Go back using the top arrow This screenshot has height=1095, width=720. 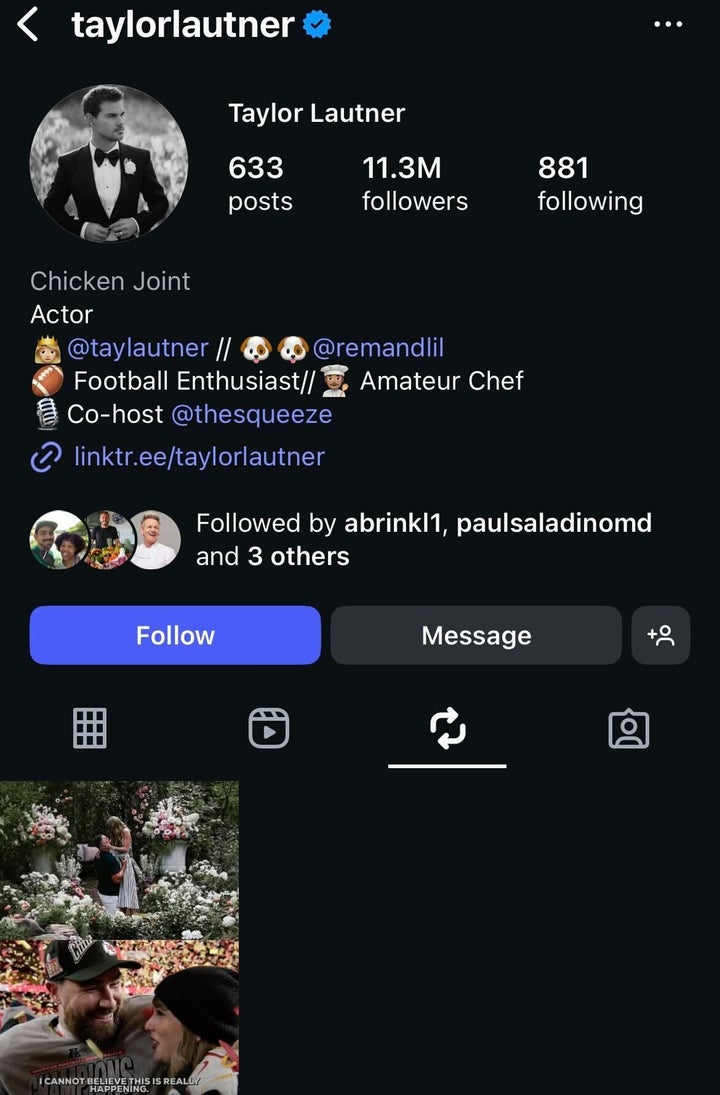coord(28,25)
